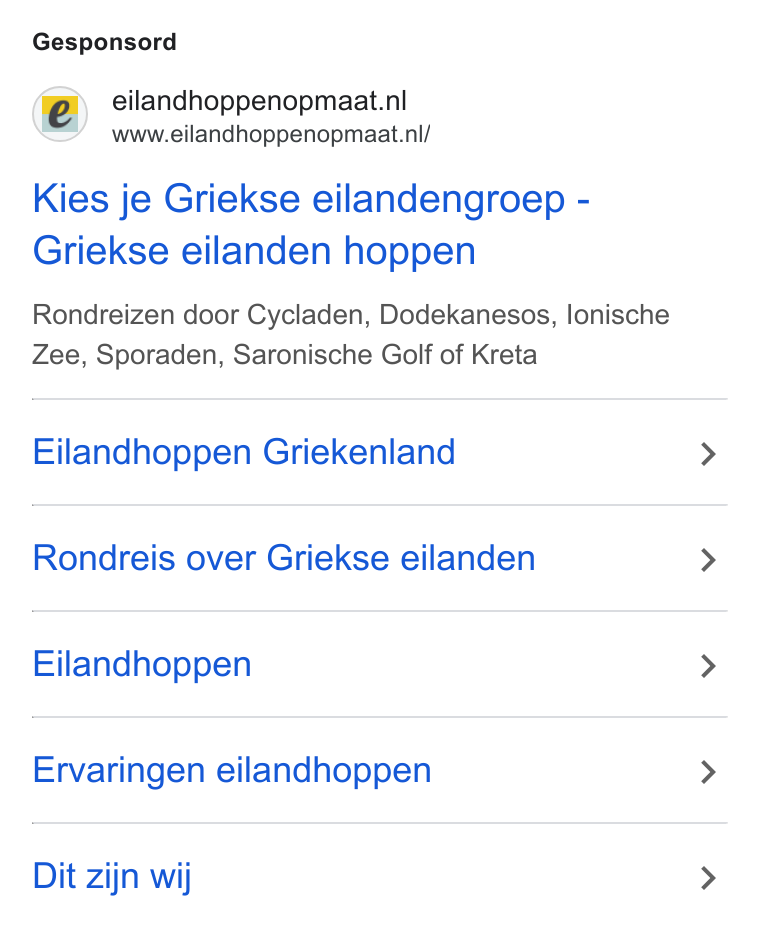Open Ervaringen eilandhoppen sitelink
The width and height of the screenshot is (760, 928).
379,771
